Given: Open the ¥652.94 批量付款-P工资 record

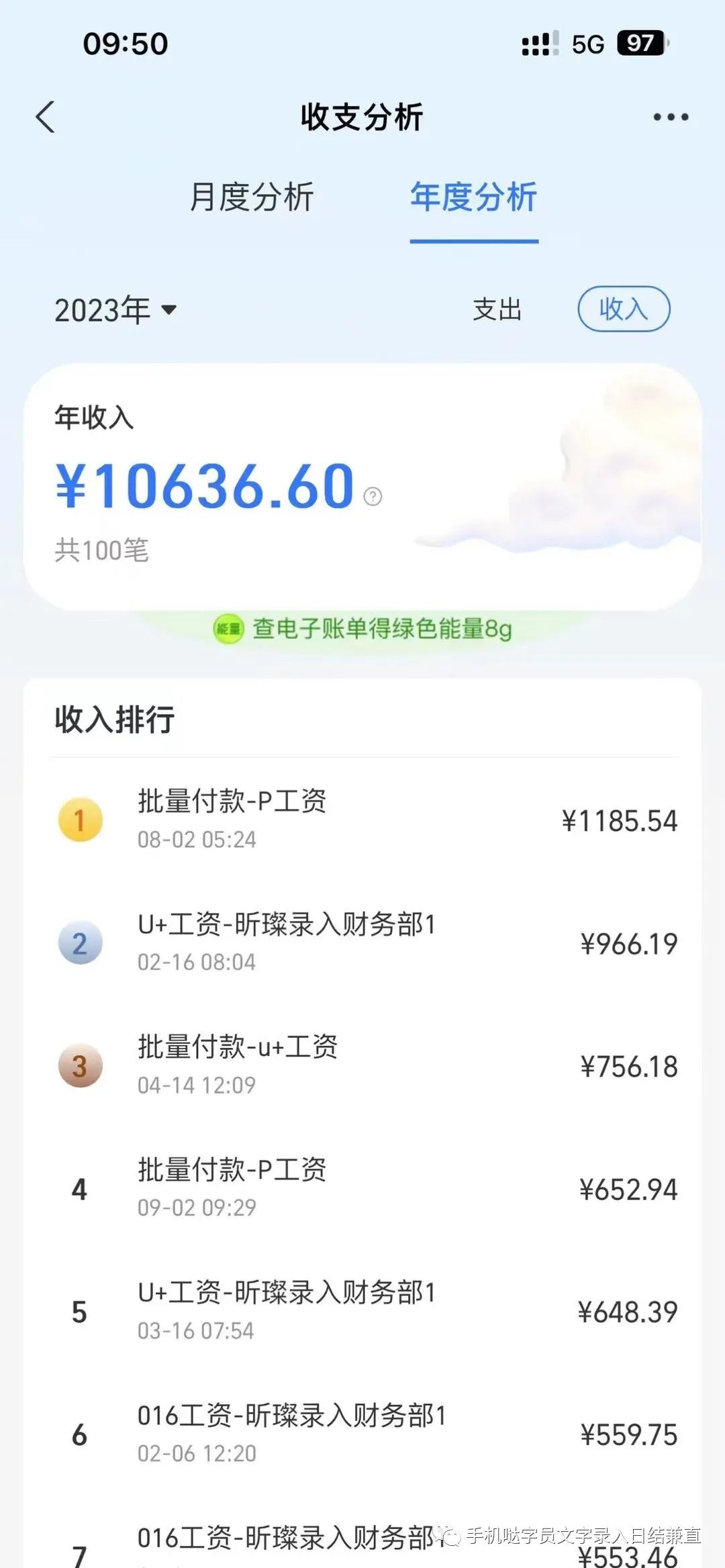Looking at the screenshot, I should (362, 1188).
